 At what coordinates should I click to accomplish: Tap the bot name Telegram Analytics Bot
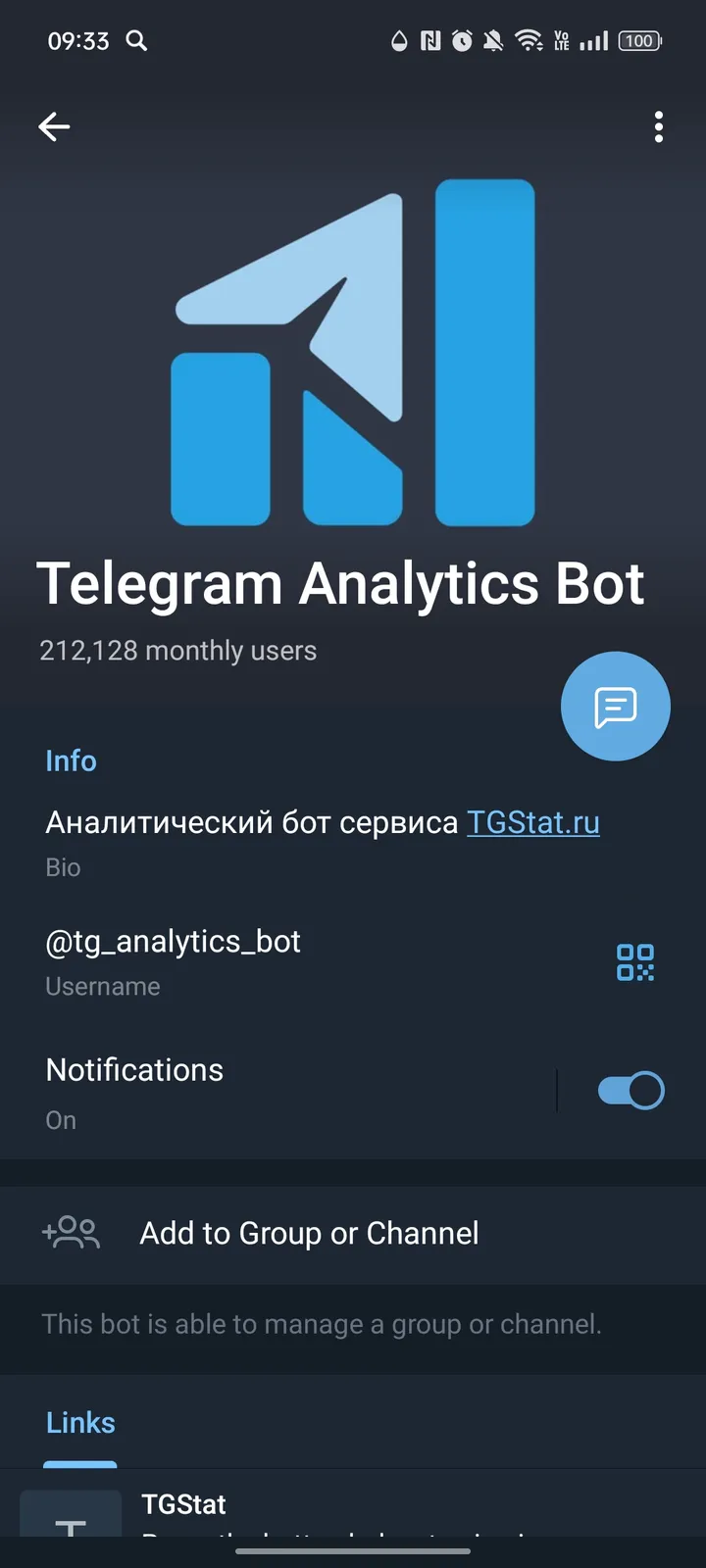coord(342,582)
